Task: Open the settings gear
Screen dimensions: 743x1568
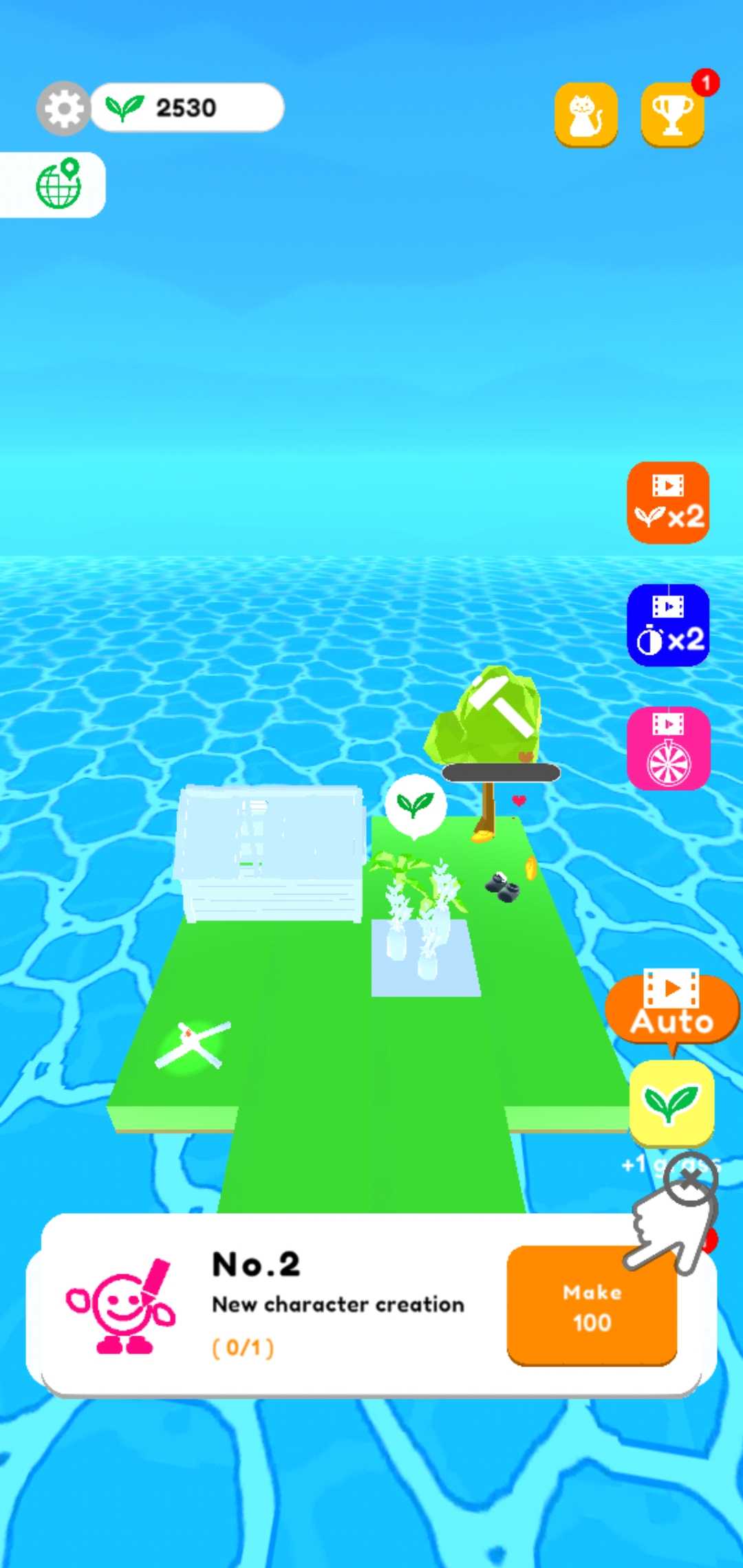Action: coord(63,109)
